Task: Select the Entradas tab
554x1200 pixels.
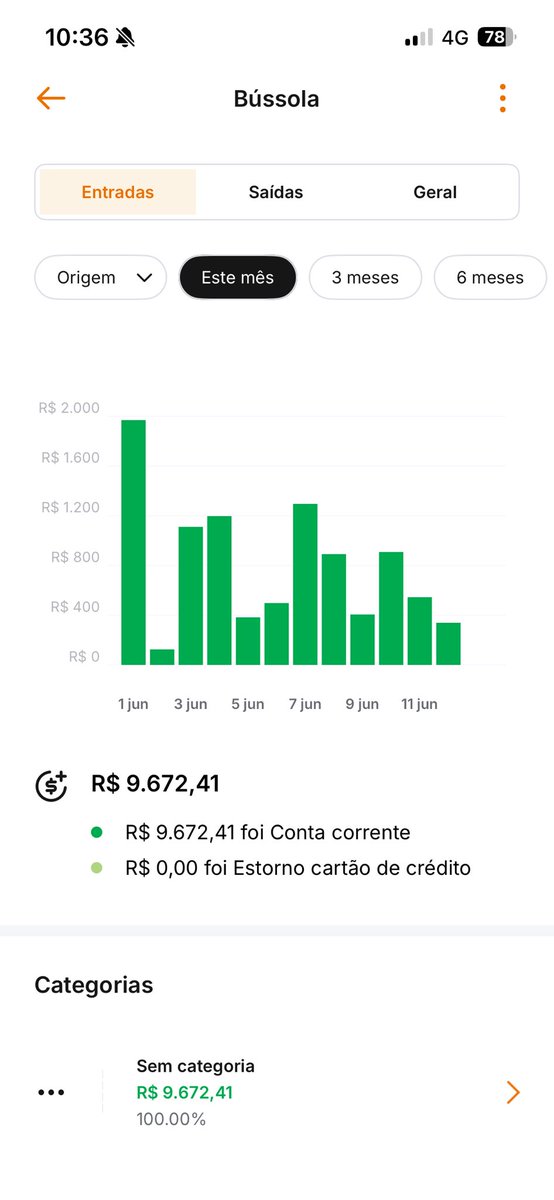Action: (x=118, y=192)
